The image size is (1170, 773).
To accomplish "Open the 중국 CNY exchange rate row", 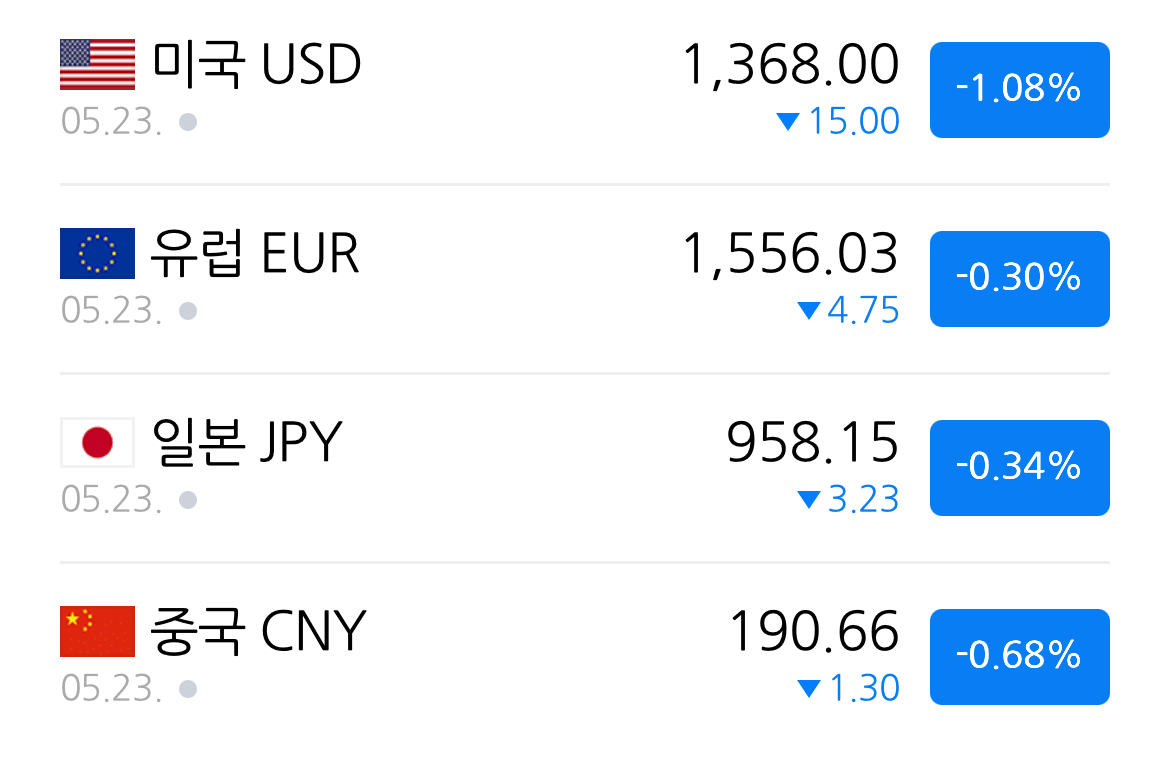I will click(x=584, y=657).
